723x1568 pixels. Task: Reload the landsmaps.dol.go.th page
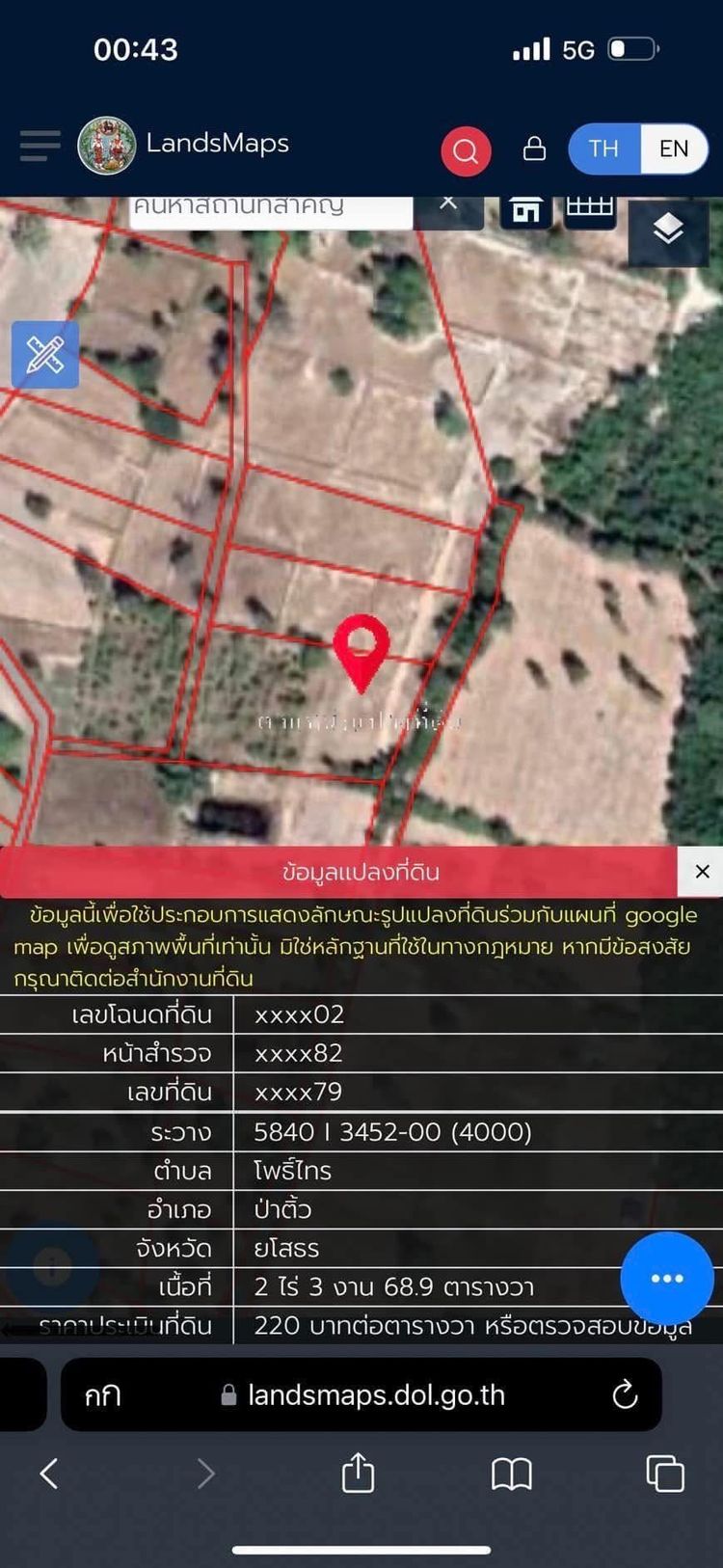(625, 1394)
